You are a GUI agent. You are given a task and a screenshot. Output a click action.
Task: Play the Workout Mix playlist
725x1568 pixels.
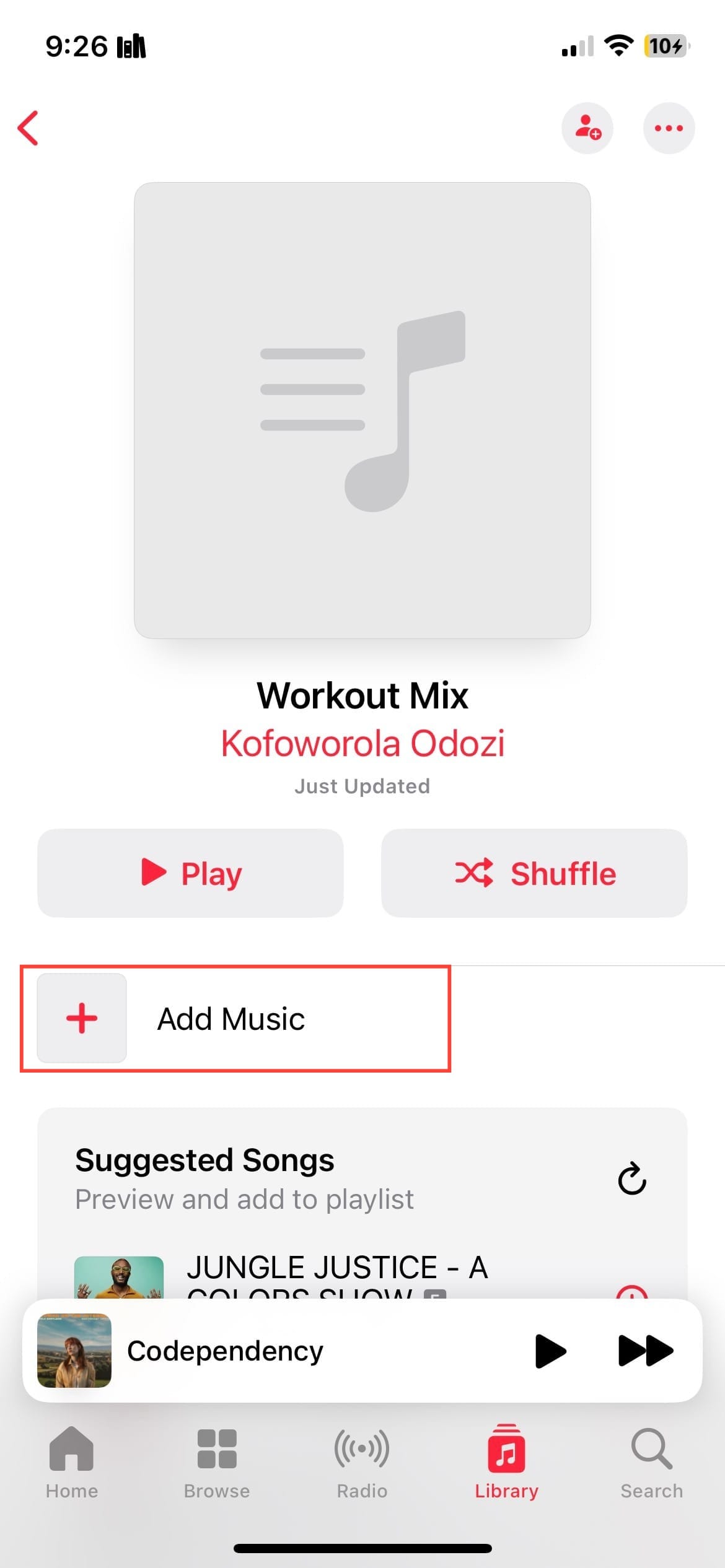point(190,873)
